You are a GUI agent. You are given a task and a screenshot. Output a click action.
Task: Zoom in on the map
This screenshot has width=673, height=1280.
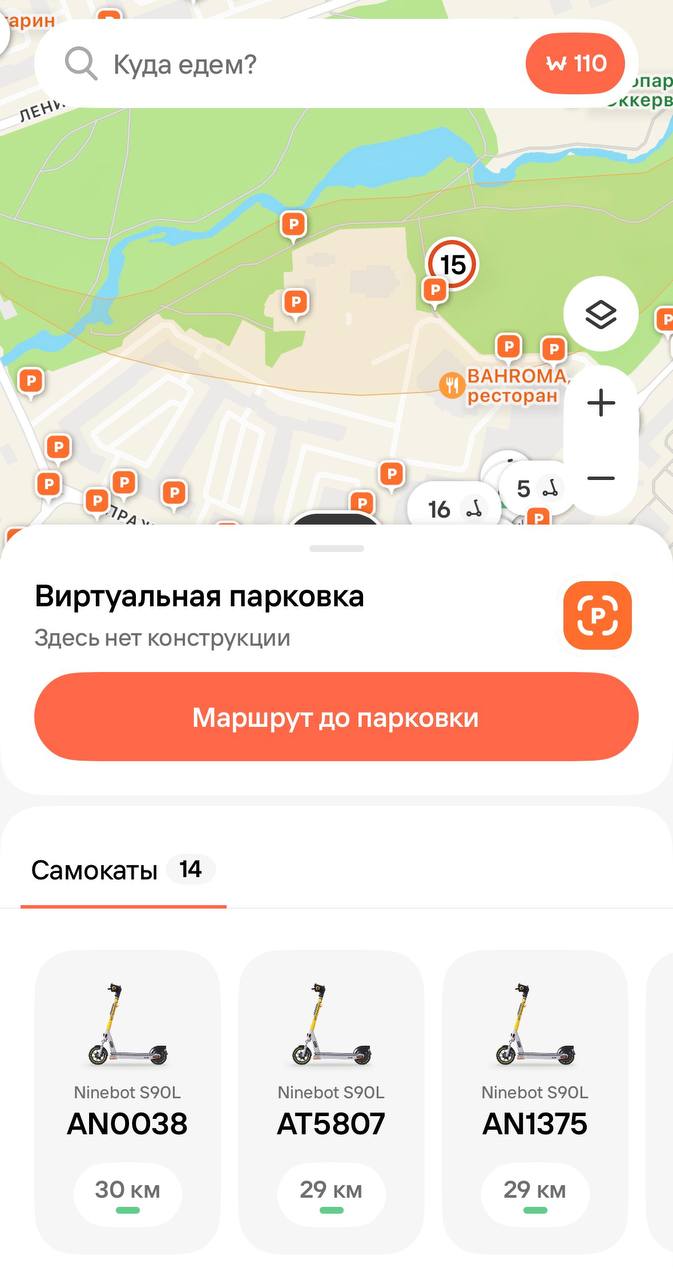pyautogui.click(x=600, y=404)
